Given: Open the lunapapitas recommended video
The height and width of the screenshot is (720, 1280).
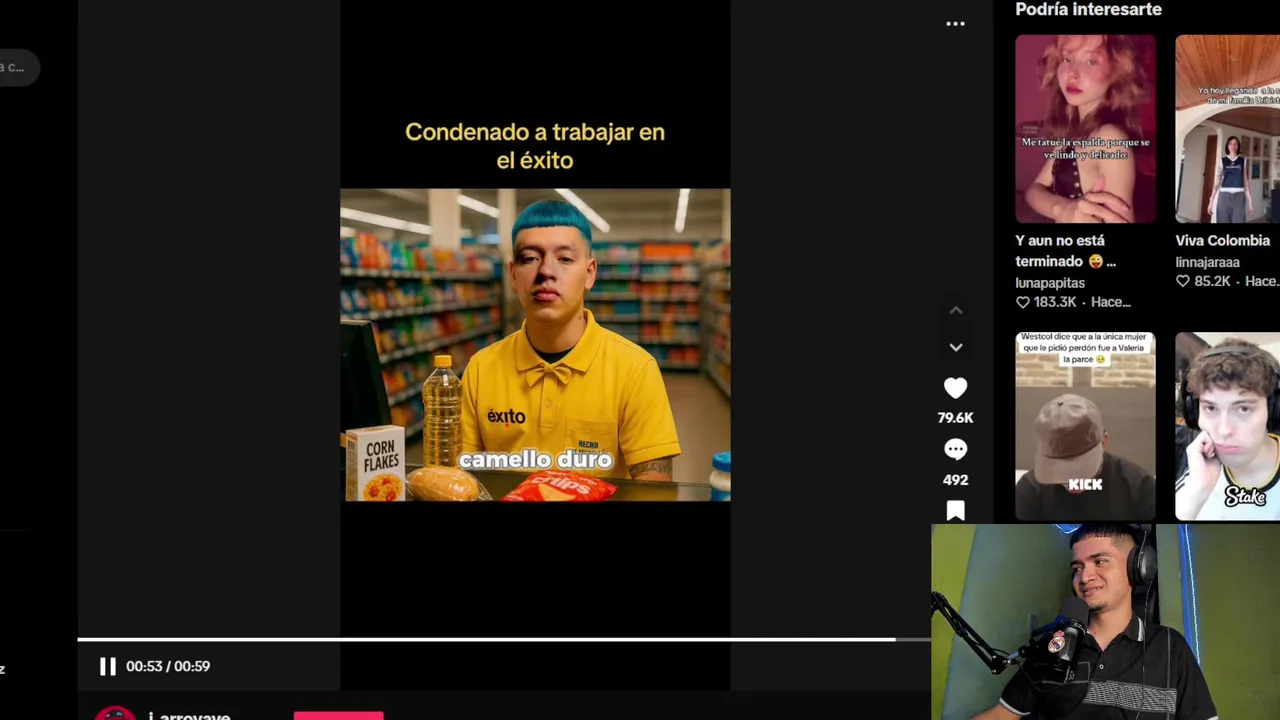Looking at the screenshot, I should (1085, 130).
